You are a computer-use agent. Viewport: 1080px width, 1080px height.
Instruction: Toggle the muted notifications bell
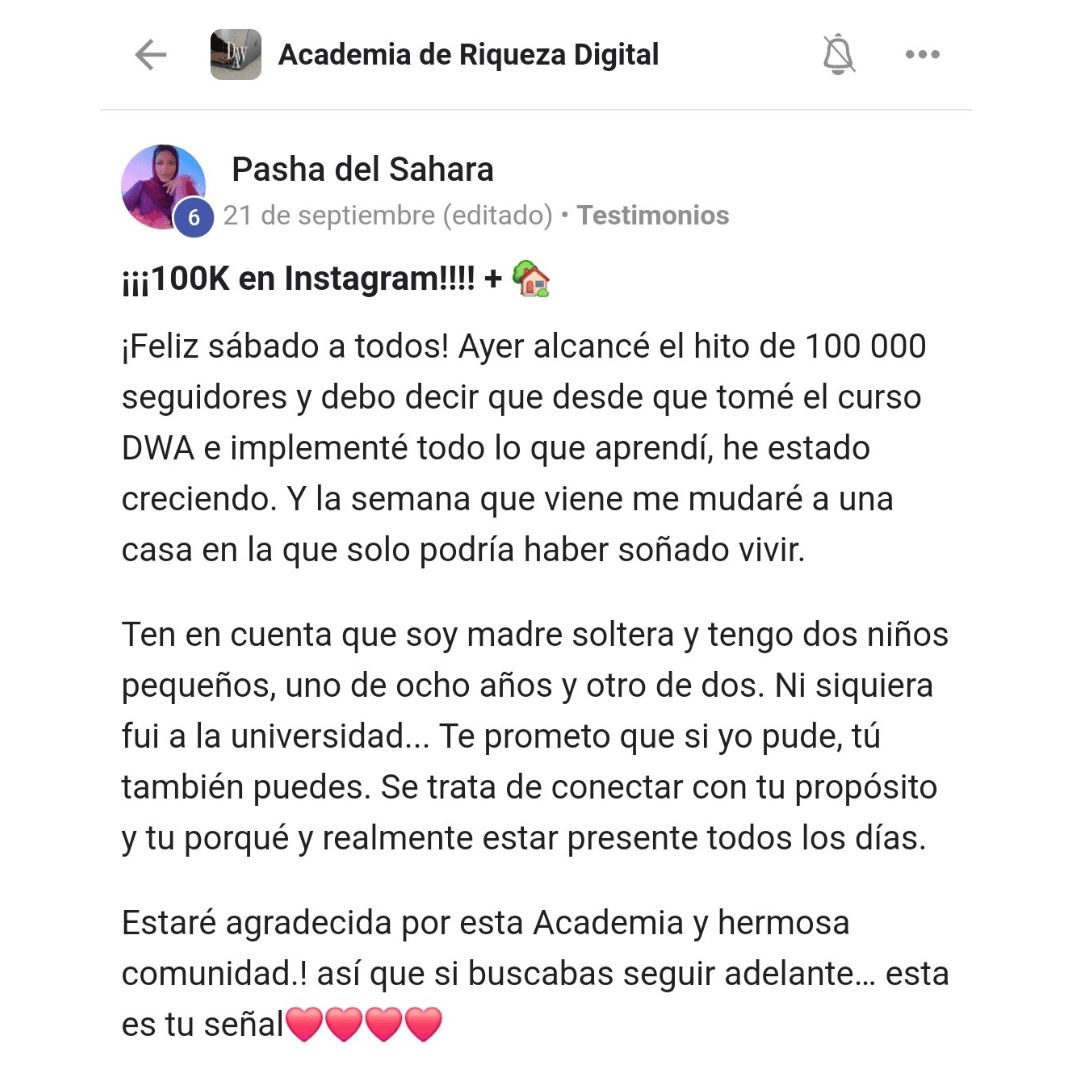pyautogui.click(x=838, y=55)
